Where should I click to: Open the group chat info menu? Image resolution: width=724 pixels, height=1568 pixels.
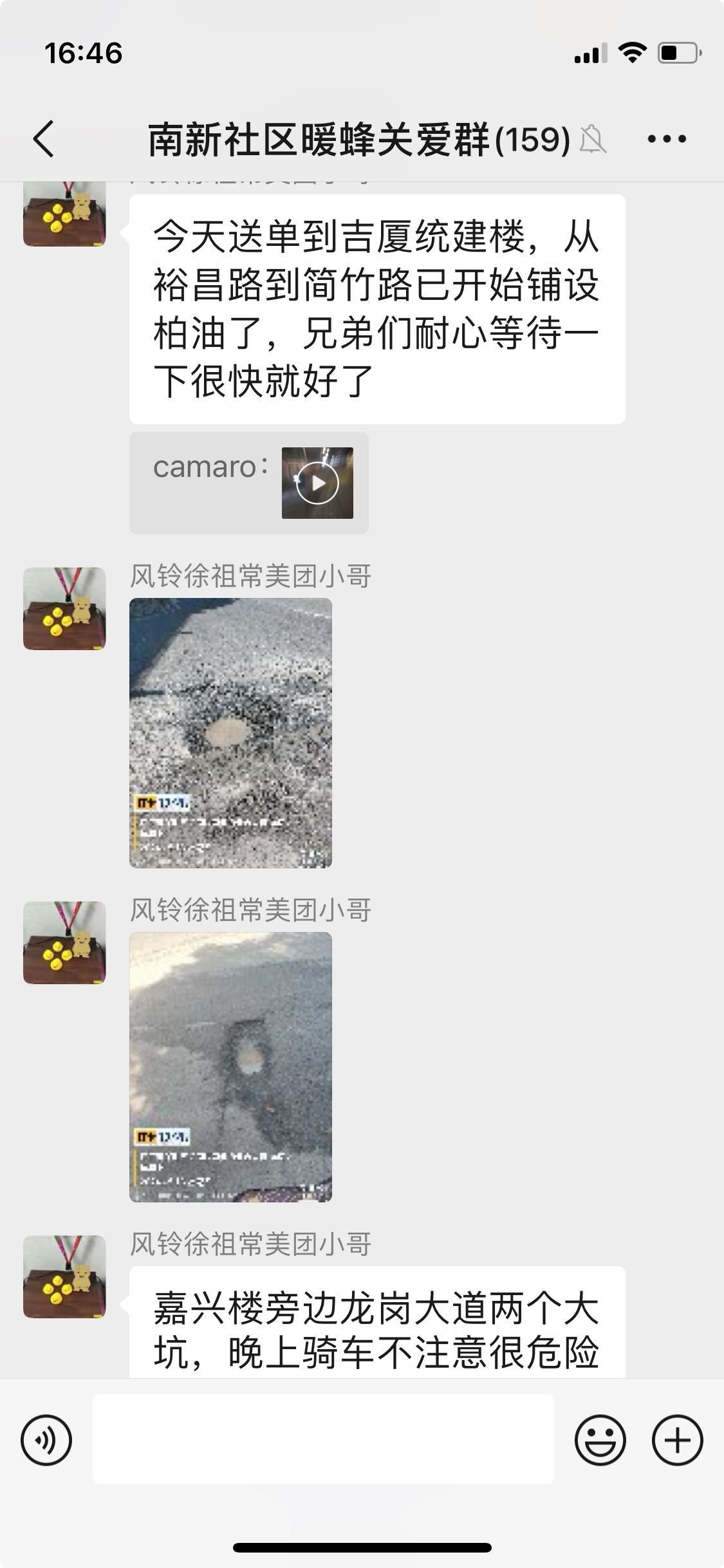667,138
